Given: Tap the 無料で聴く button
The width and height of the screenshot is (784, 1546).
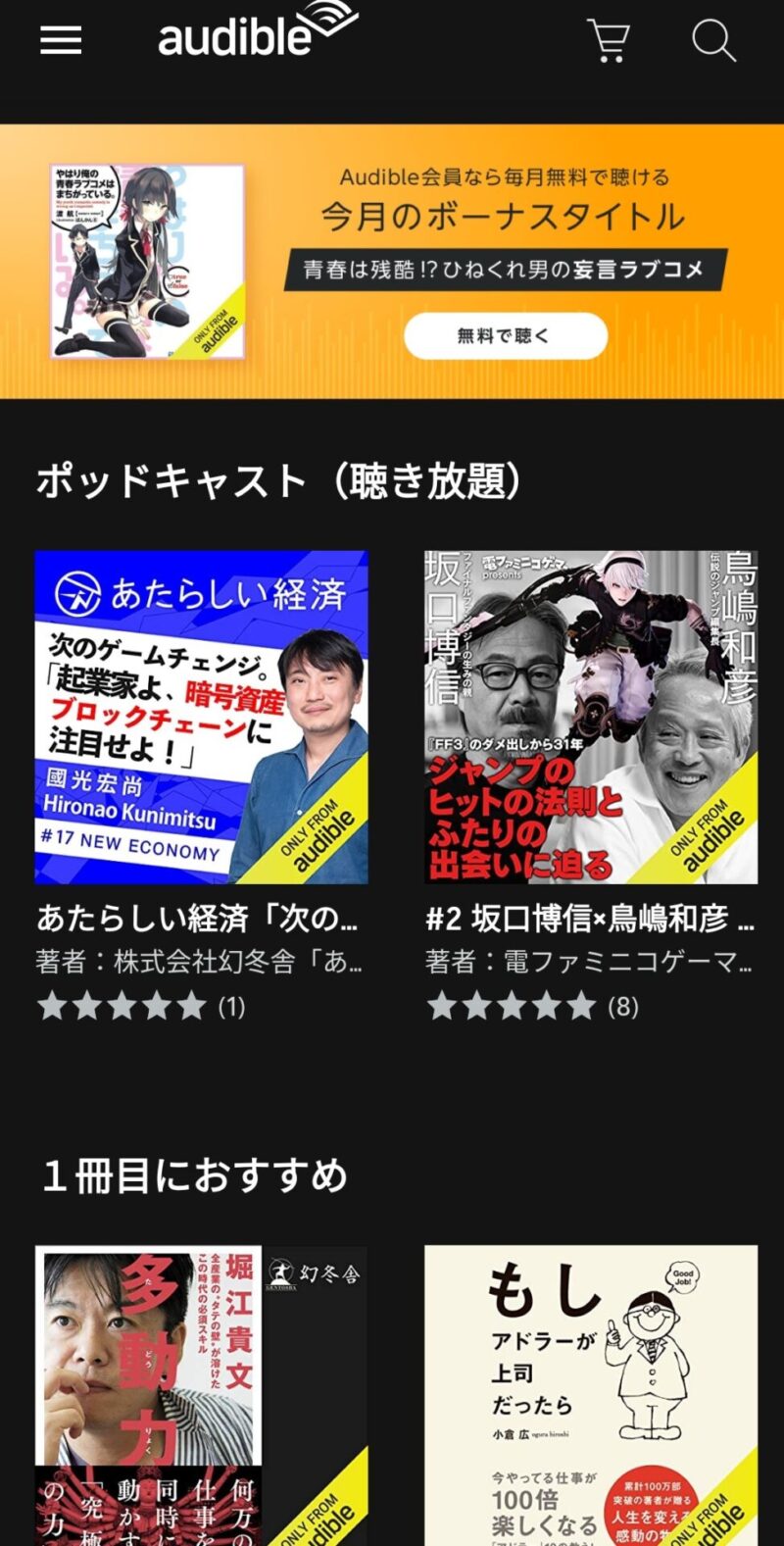Looking at the screenshot, I should tap(506, 335).
